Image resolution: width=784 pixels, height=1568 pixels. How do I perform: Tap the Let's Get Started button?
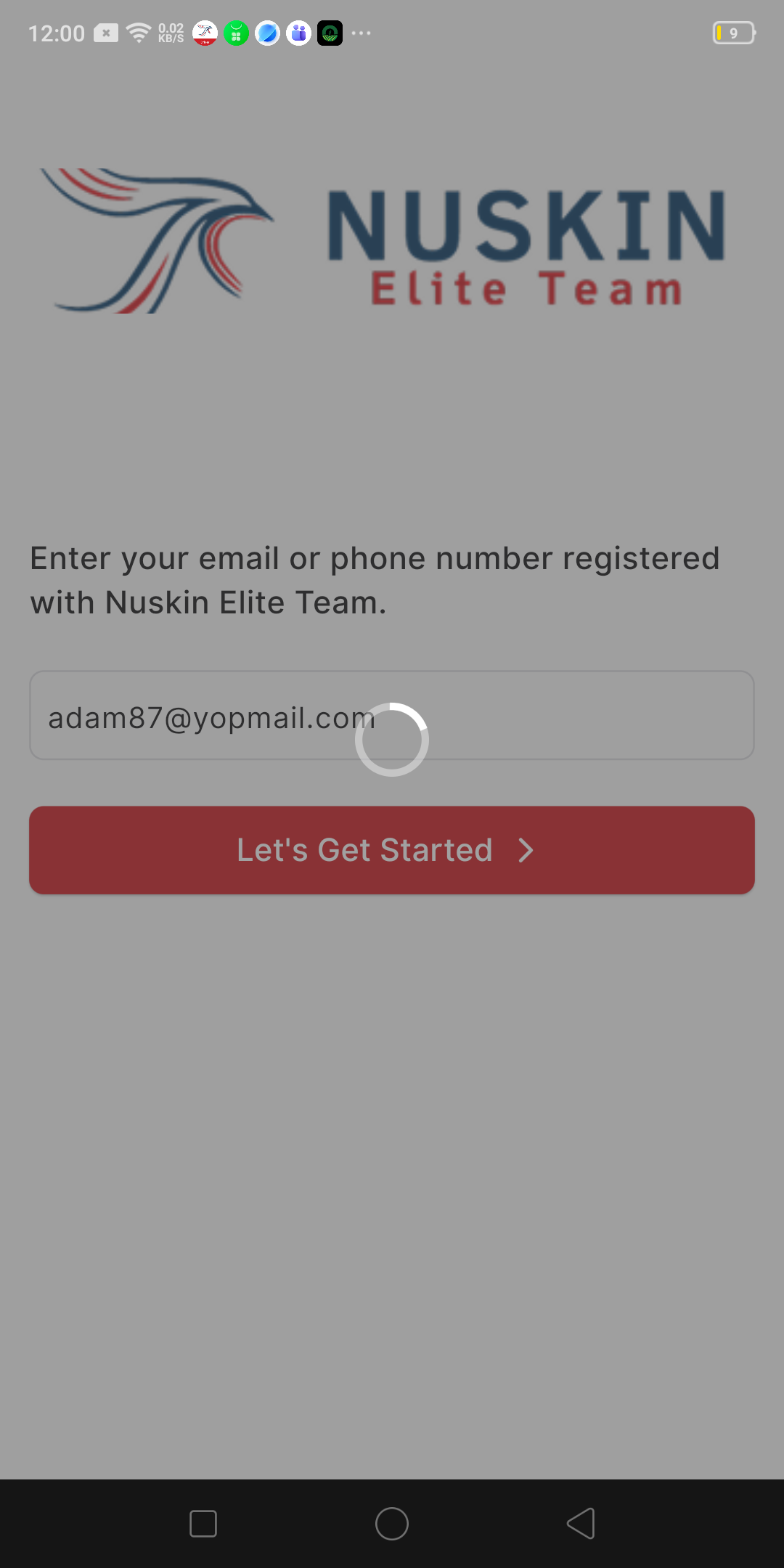[392, 850]
